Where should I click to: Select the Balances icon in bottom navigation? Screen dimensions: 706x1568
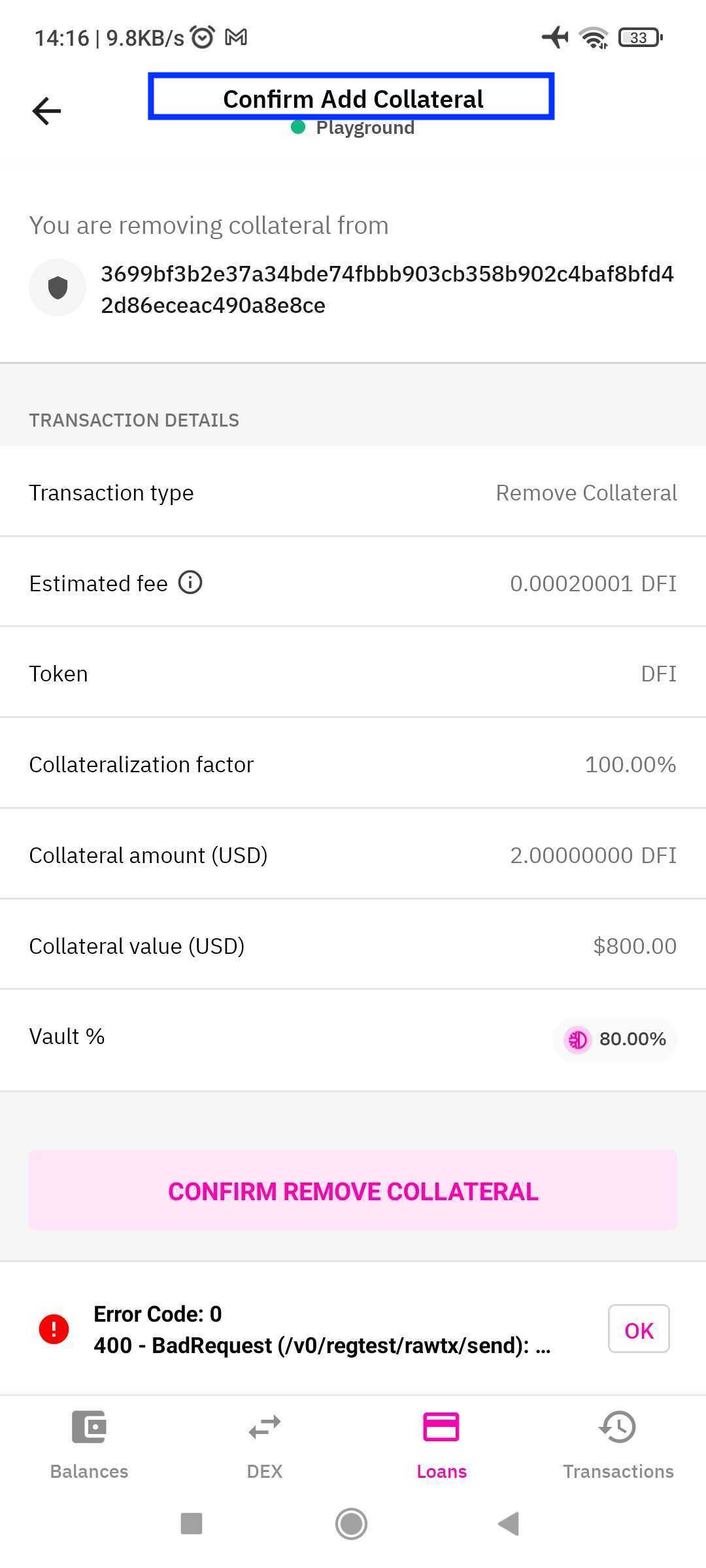pos(89,1428)
